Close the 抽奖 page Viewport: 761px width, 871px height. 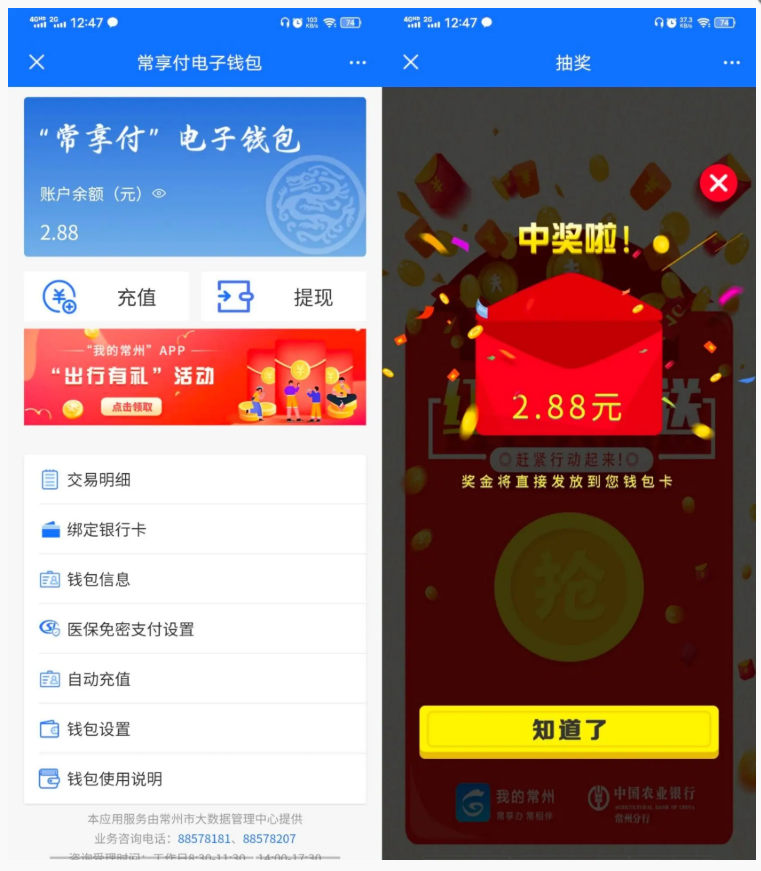point(410,62)
